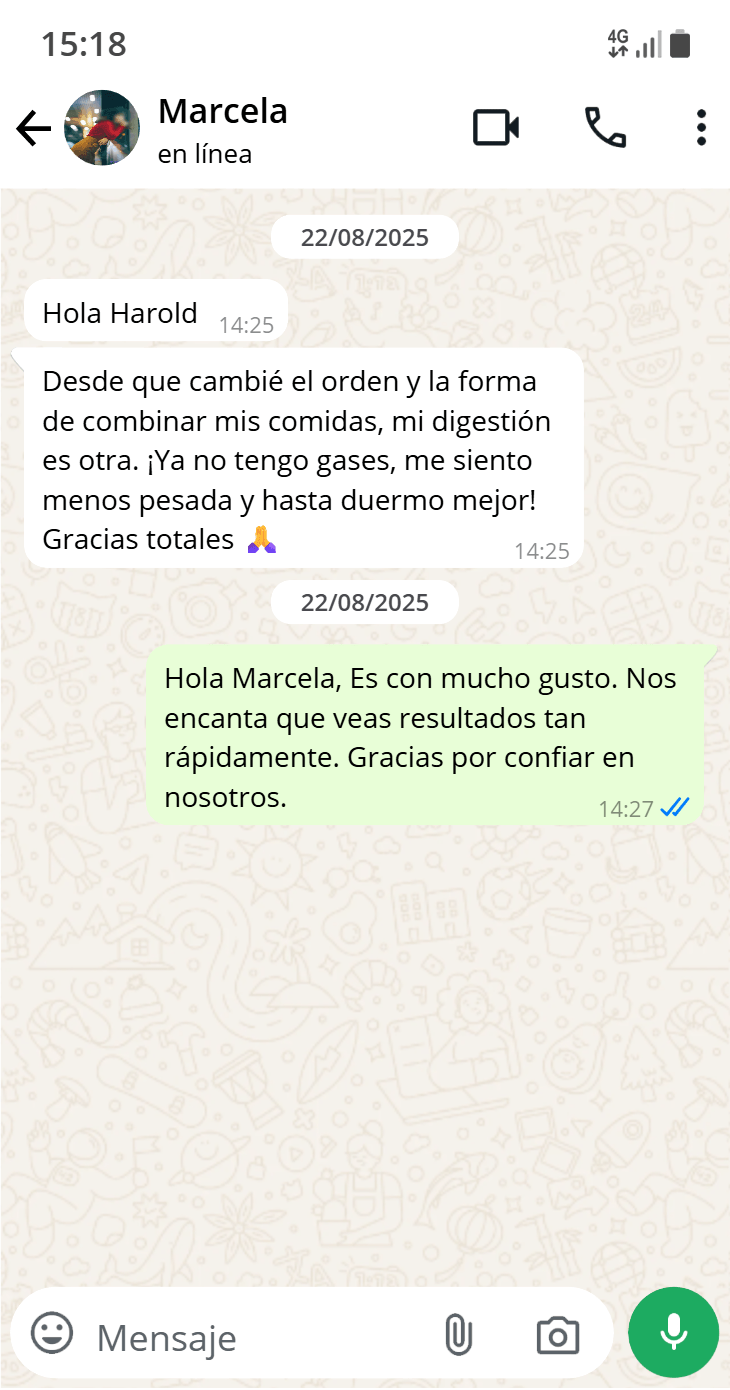View Marcela's contact info

223,128
